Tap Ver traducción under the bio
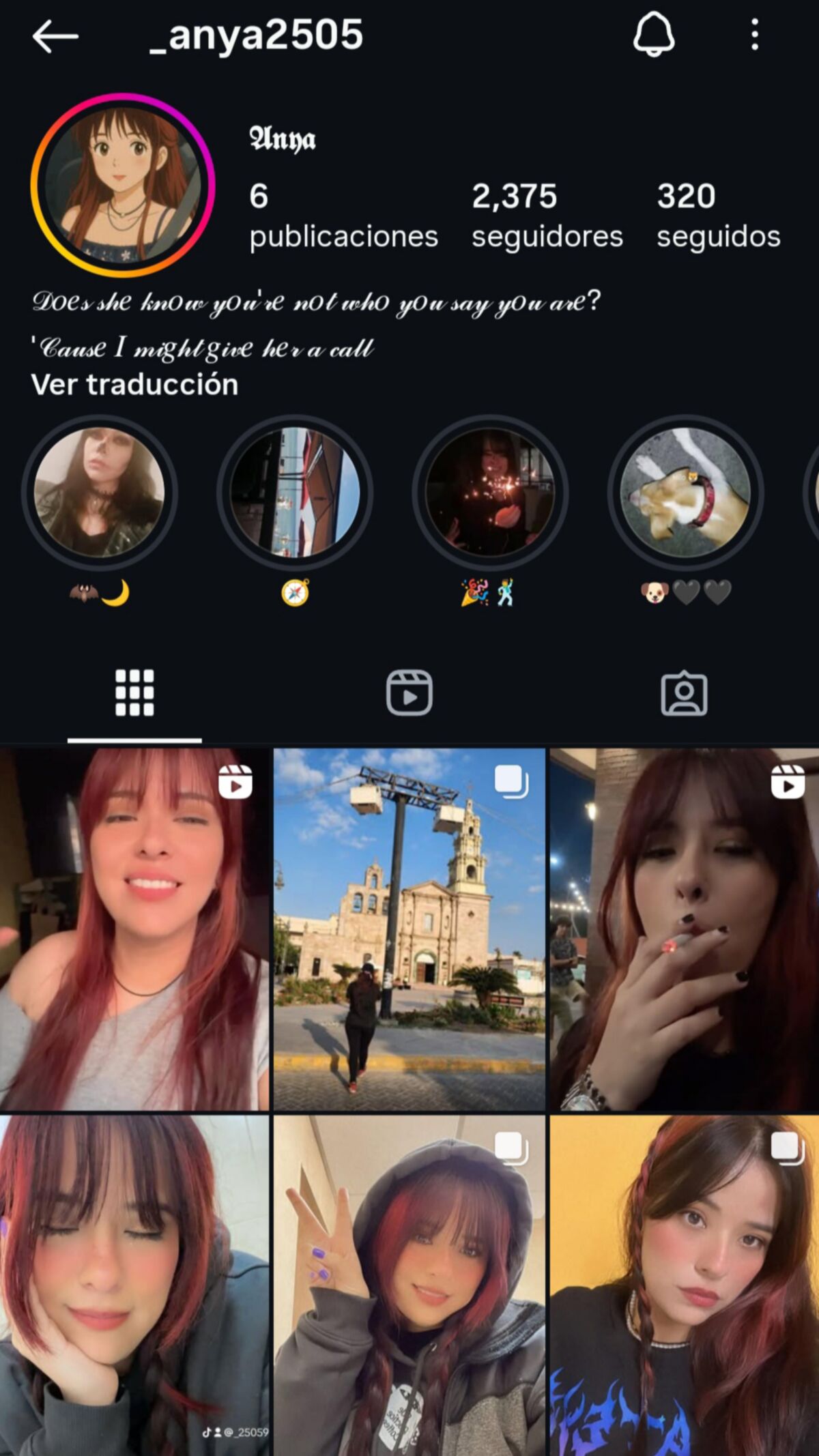 coord(134,385)
